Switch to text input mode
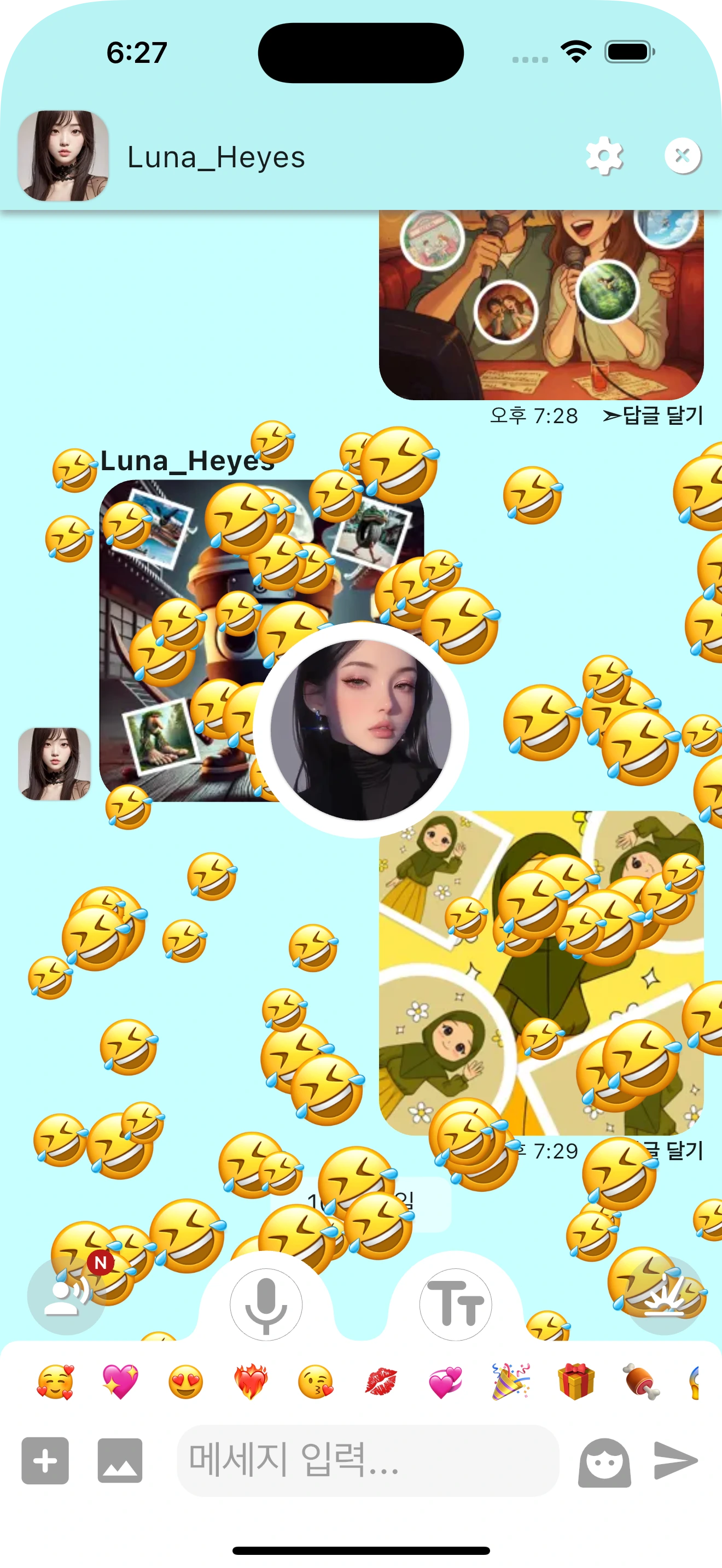 pos(456,1304)
